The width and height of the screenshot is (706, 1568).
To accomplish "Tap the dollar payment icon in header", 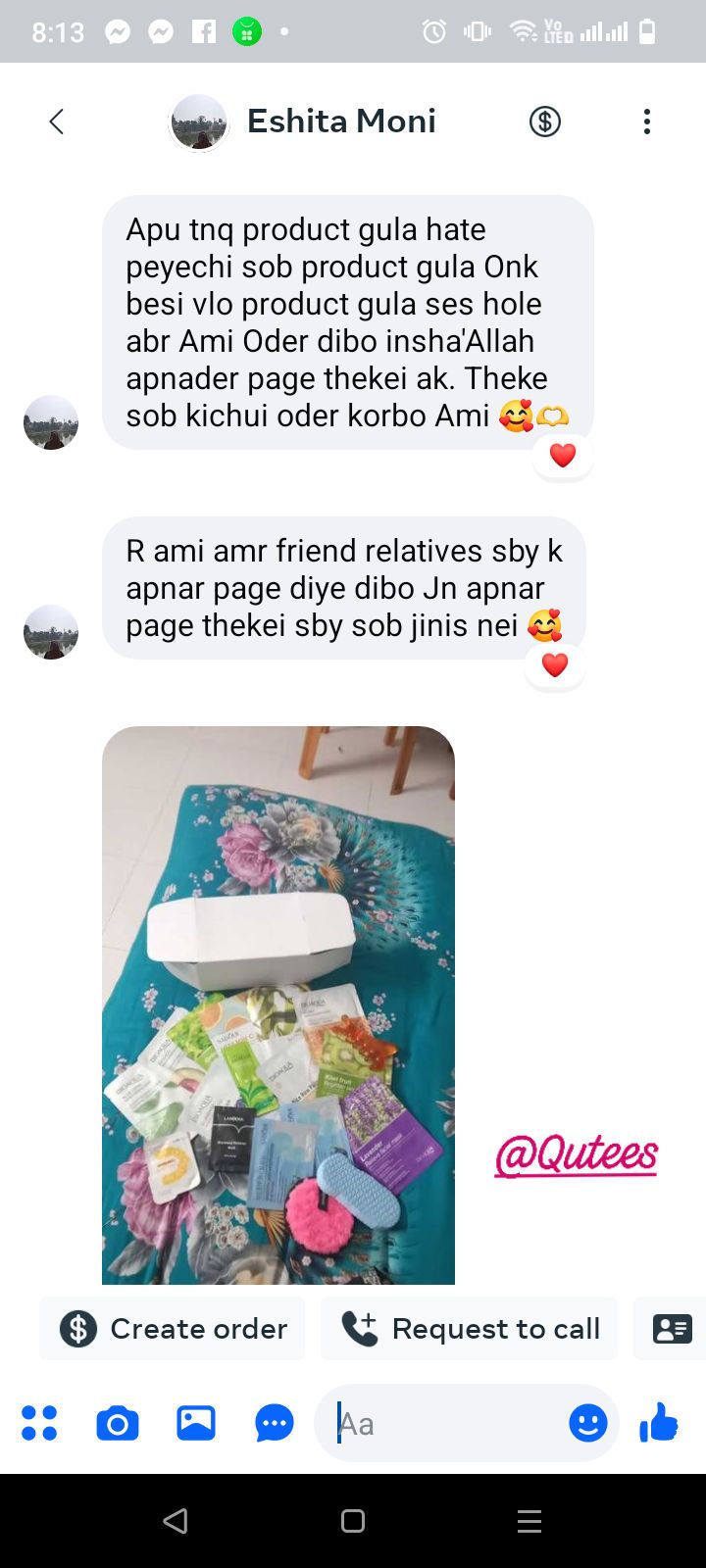I will 545,122.
